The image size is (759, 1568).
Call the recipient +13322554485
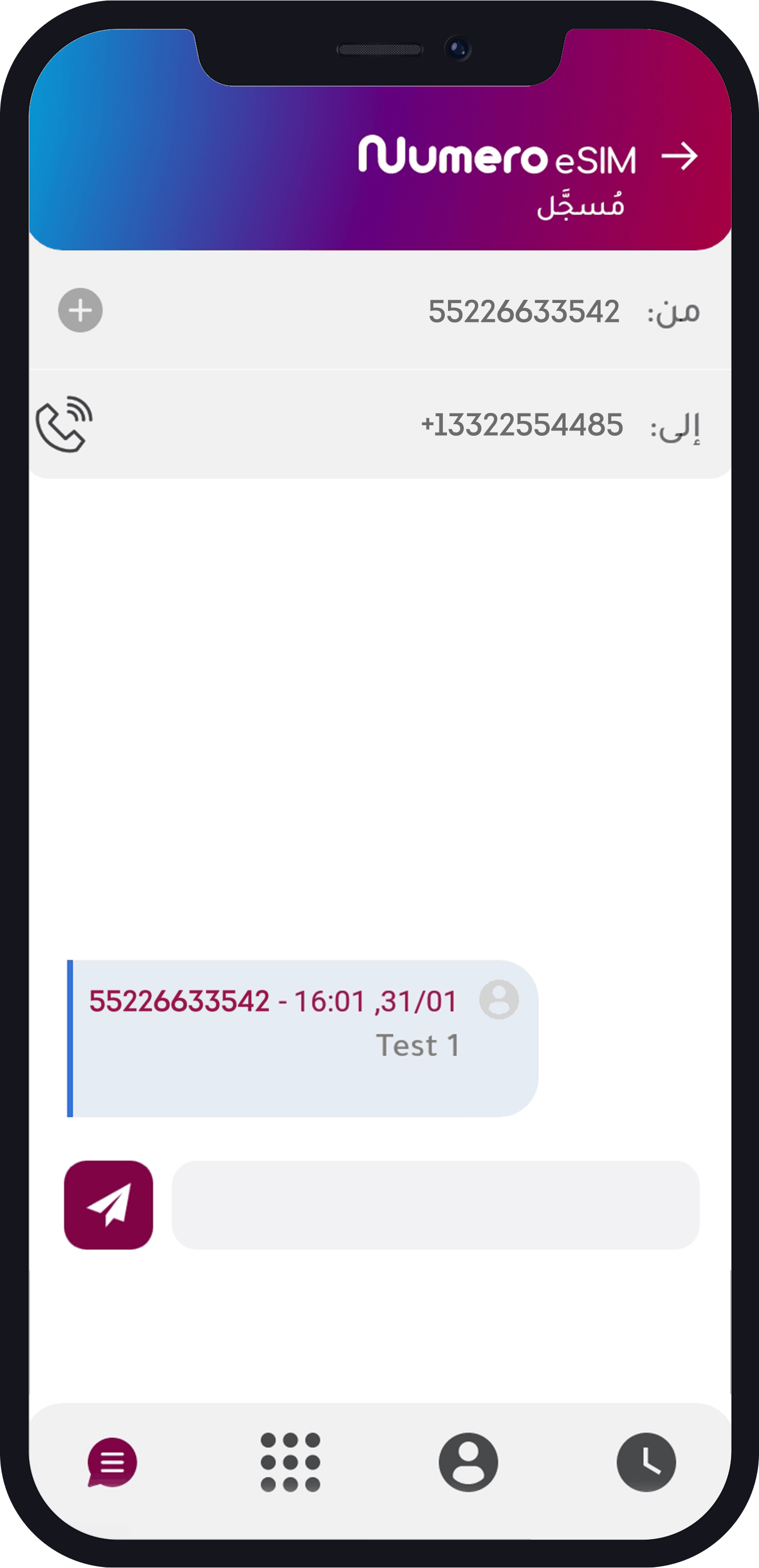click(64, 424)
